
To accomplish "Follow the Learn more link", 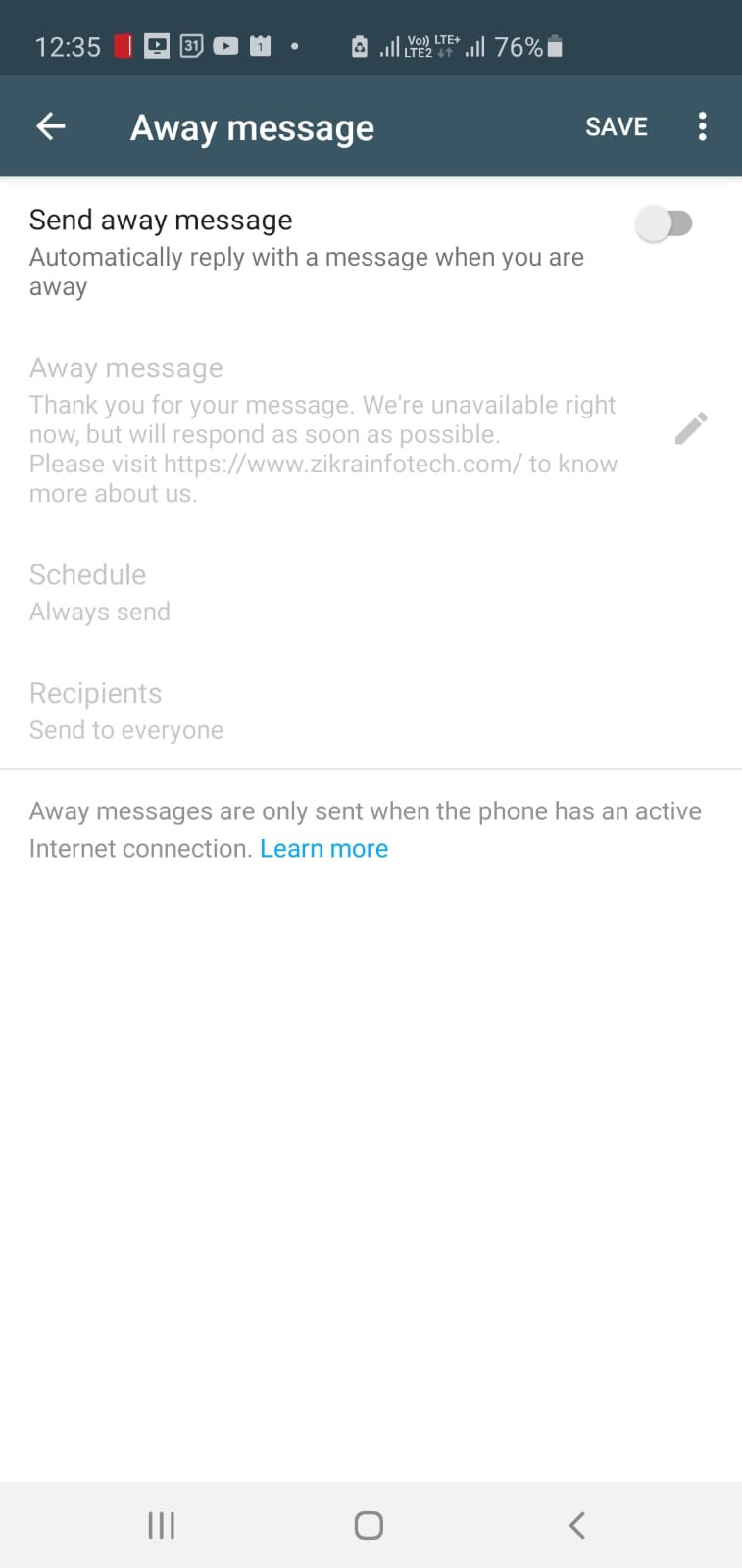I will tap(323, 849).
